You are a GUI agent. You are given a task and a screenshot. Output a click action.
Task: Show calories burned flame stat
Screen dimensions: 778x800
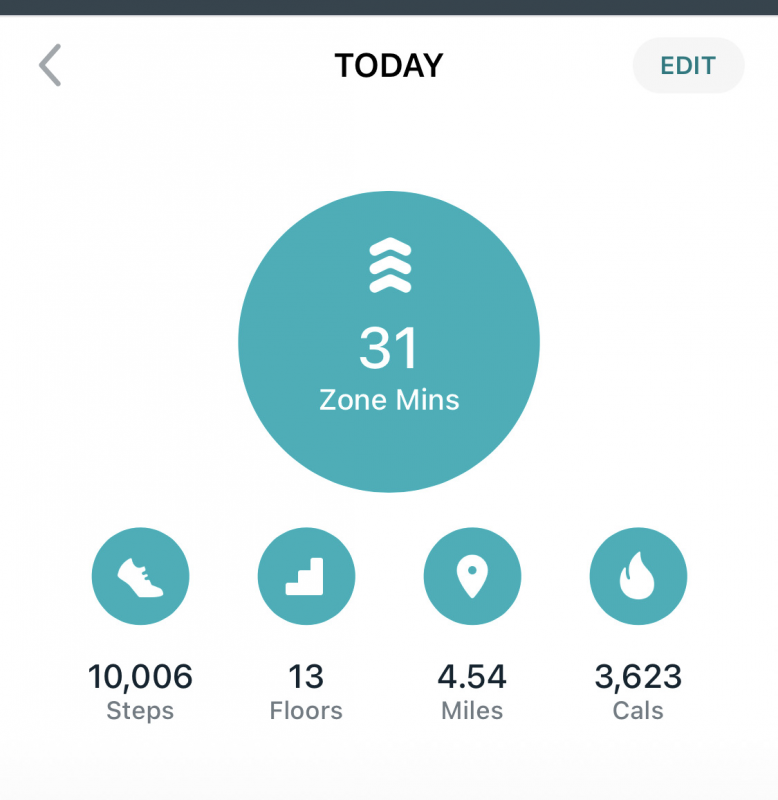click(x=638, y=577)
